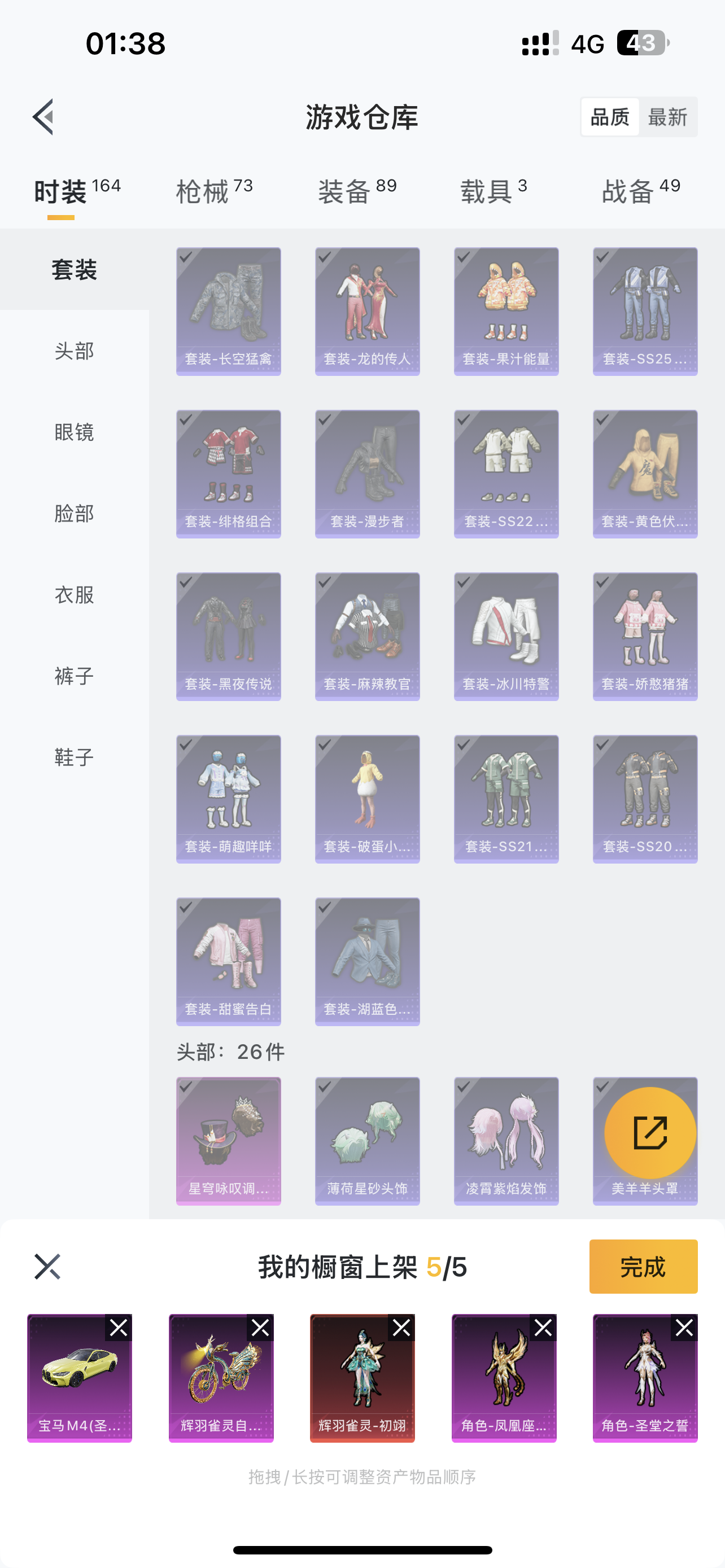Screen dimensions: 725x1568
Task: Tap the back arrow to leave 游戏仓库
Action: click(45, 117)
